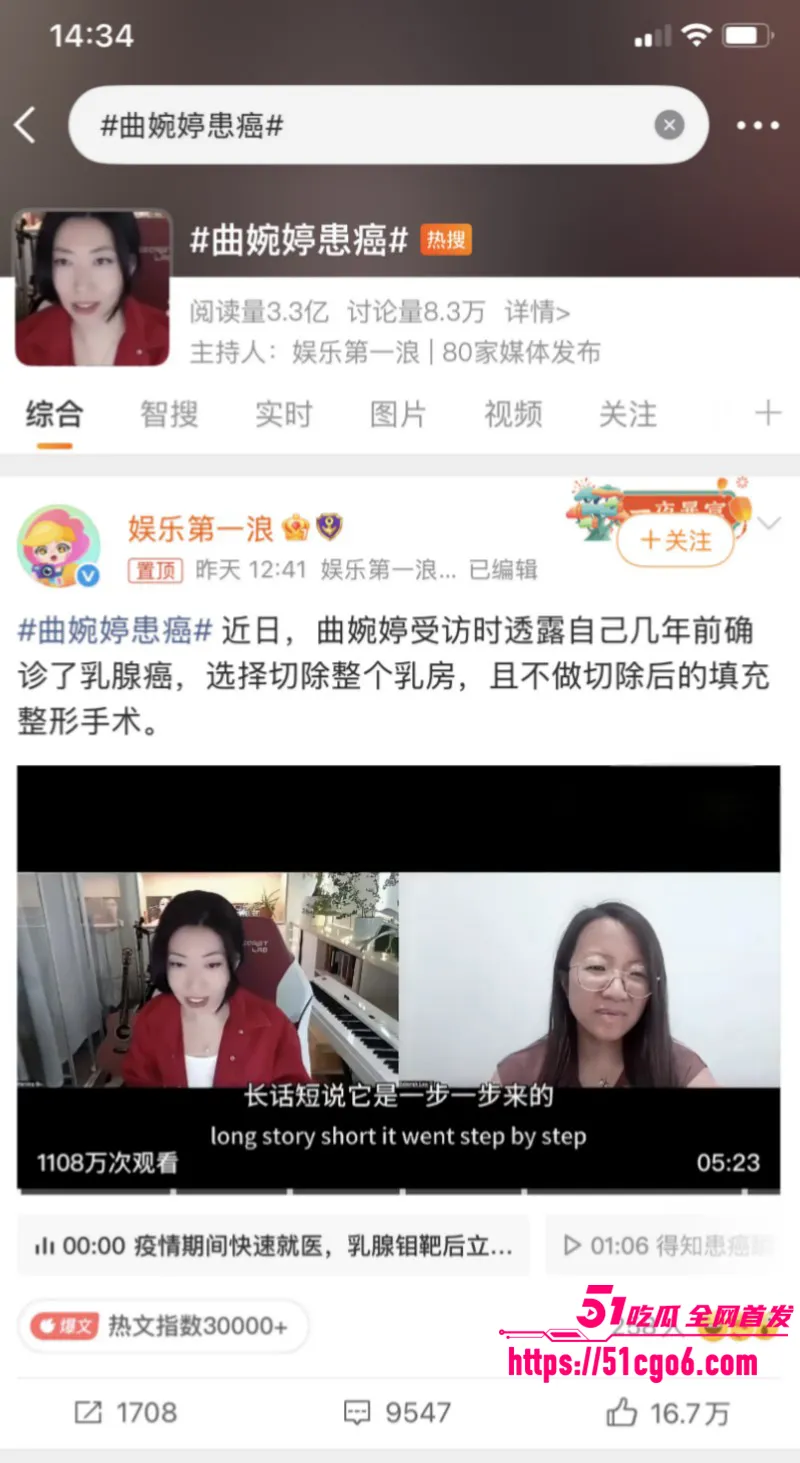
Task: Switch to the 智搜 tab
Action: 169,414
